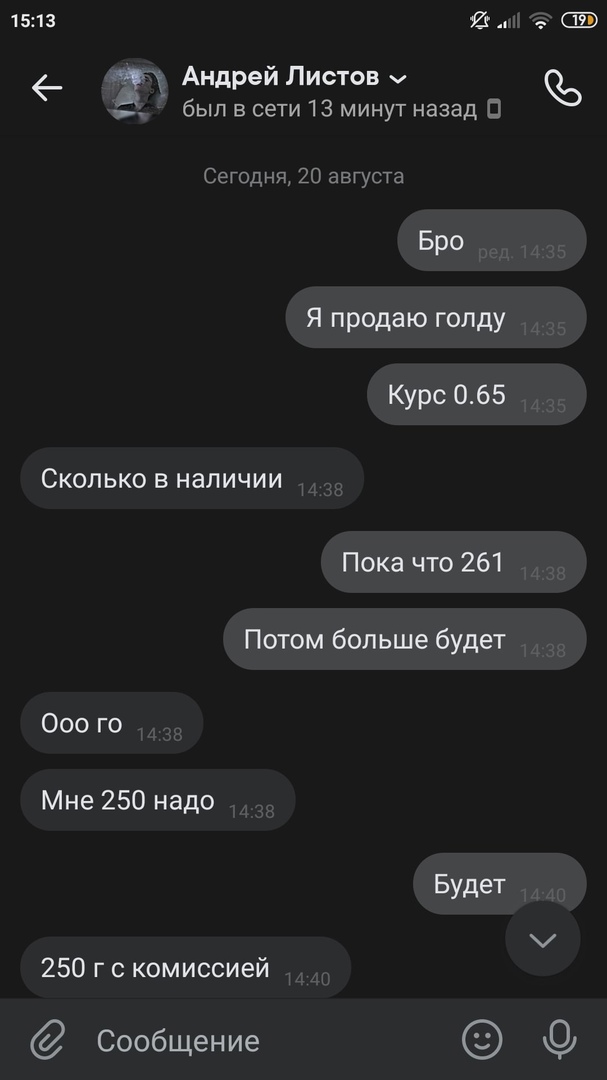The width and height of the screenshot is (607, 1080).
Task: Go back to the chat list
Action: pyautogui.click(x=46, y=89)
